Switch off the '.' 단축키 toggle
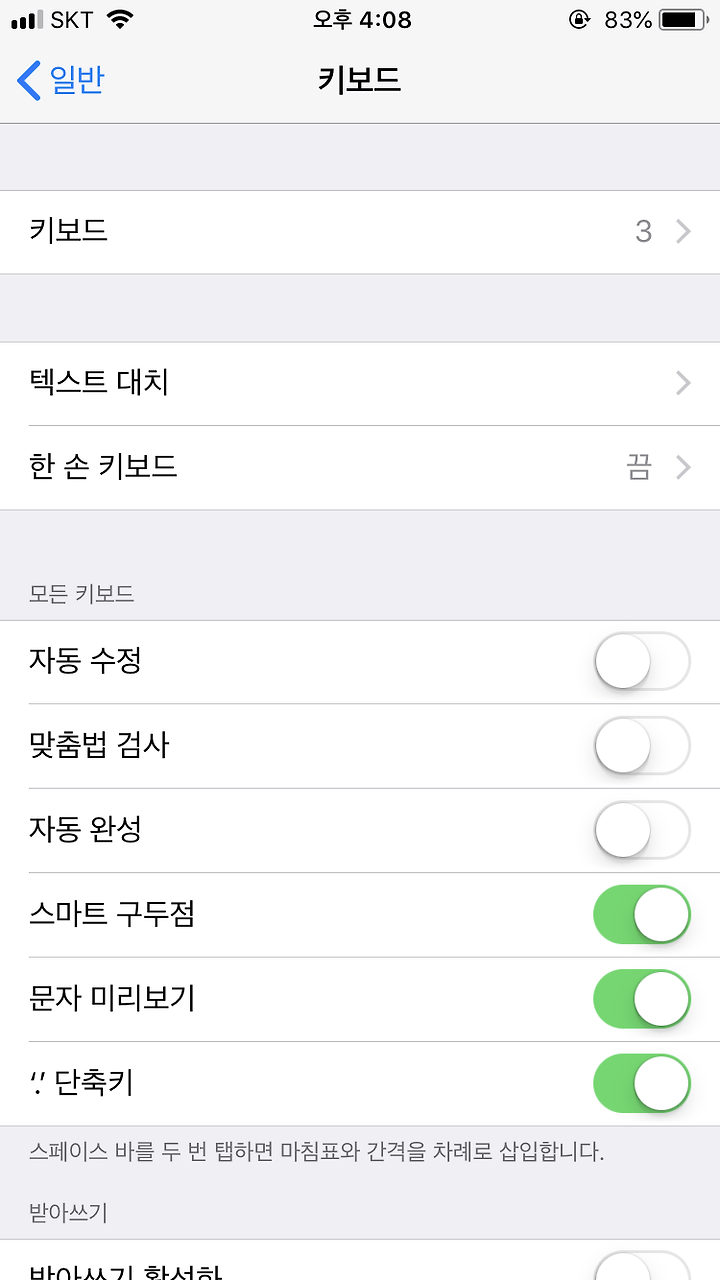 pos(642,1083)
